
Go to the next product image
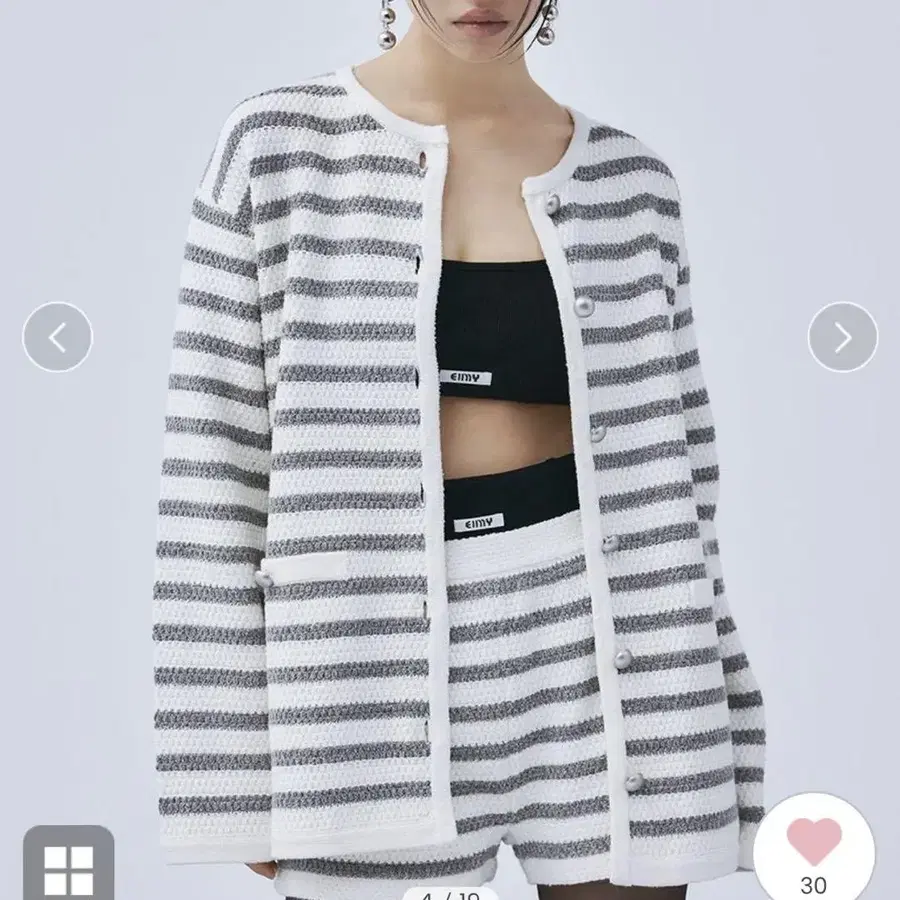pyautogui.click(x=843, y=337)
